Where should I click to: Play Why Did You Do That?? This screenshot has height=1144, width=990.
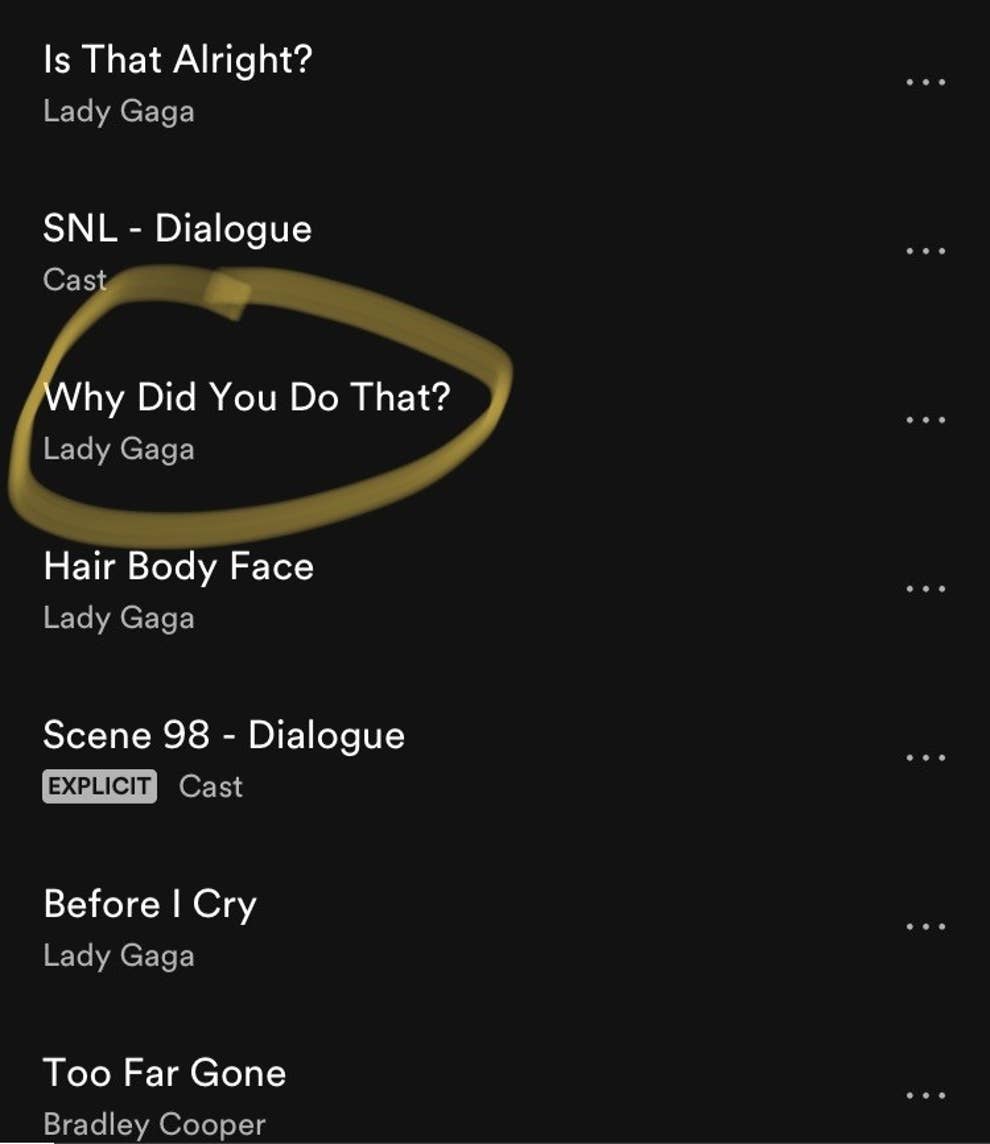coord(247,398)
